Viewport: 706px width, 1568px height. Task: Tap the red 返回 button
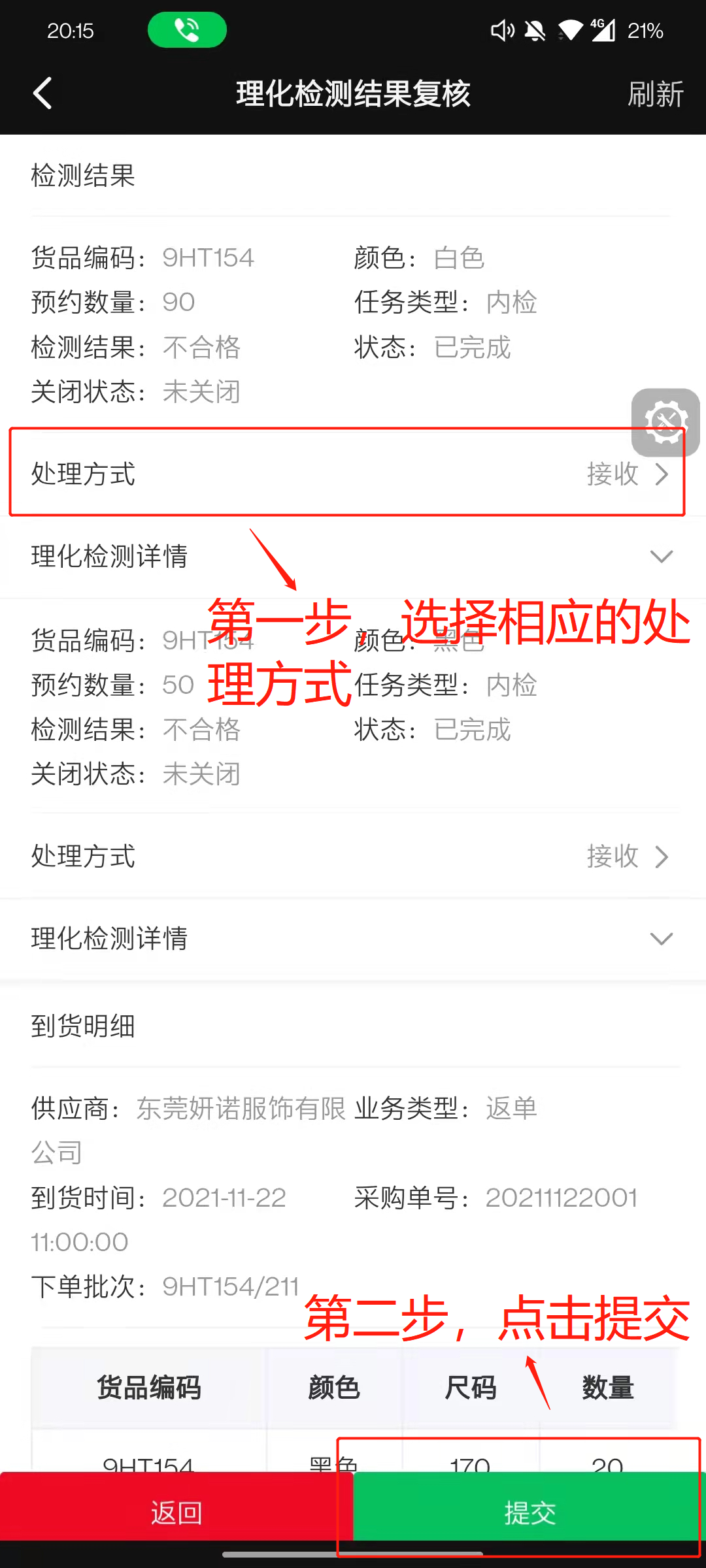click(x=176, y=1512)
